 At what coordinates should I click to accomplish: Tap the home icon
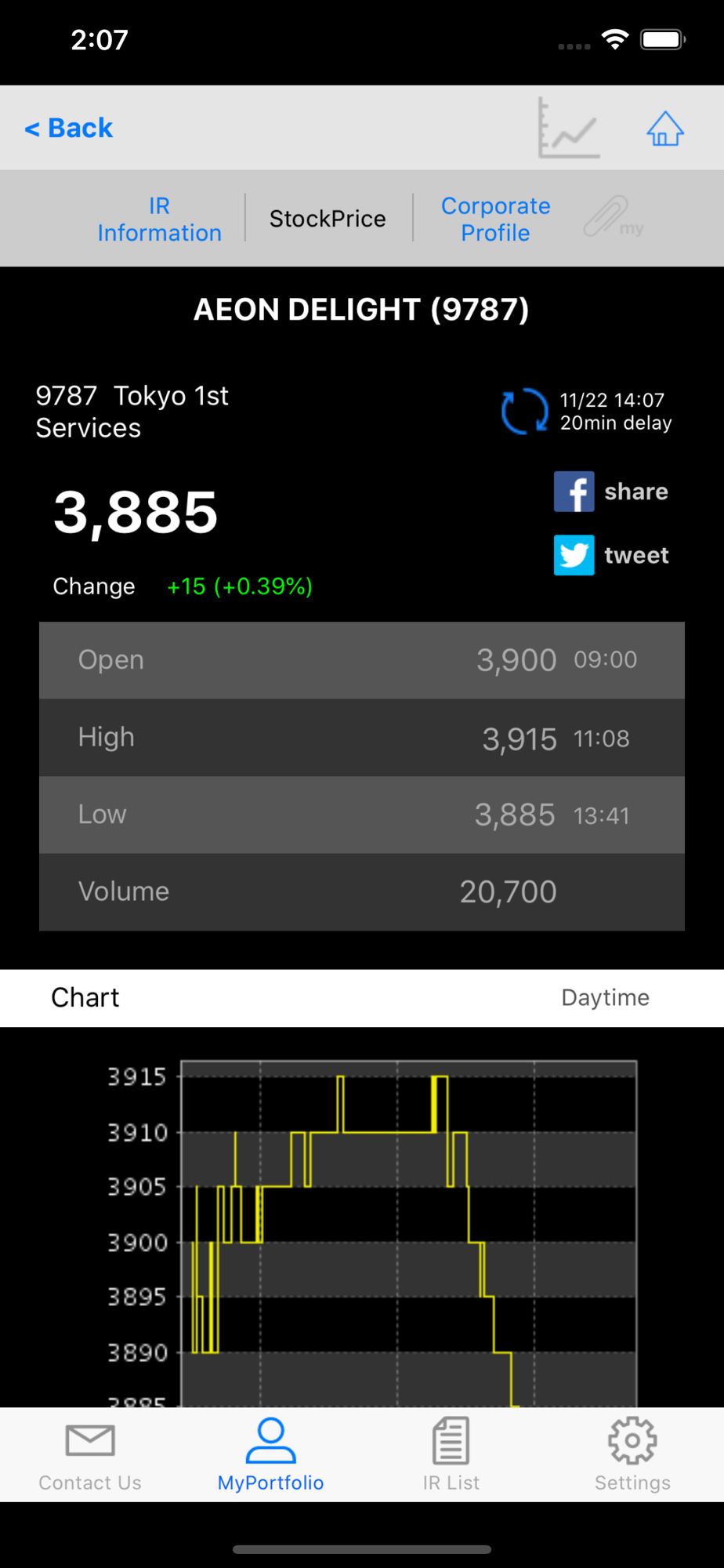click(665, 129)
